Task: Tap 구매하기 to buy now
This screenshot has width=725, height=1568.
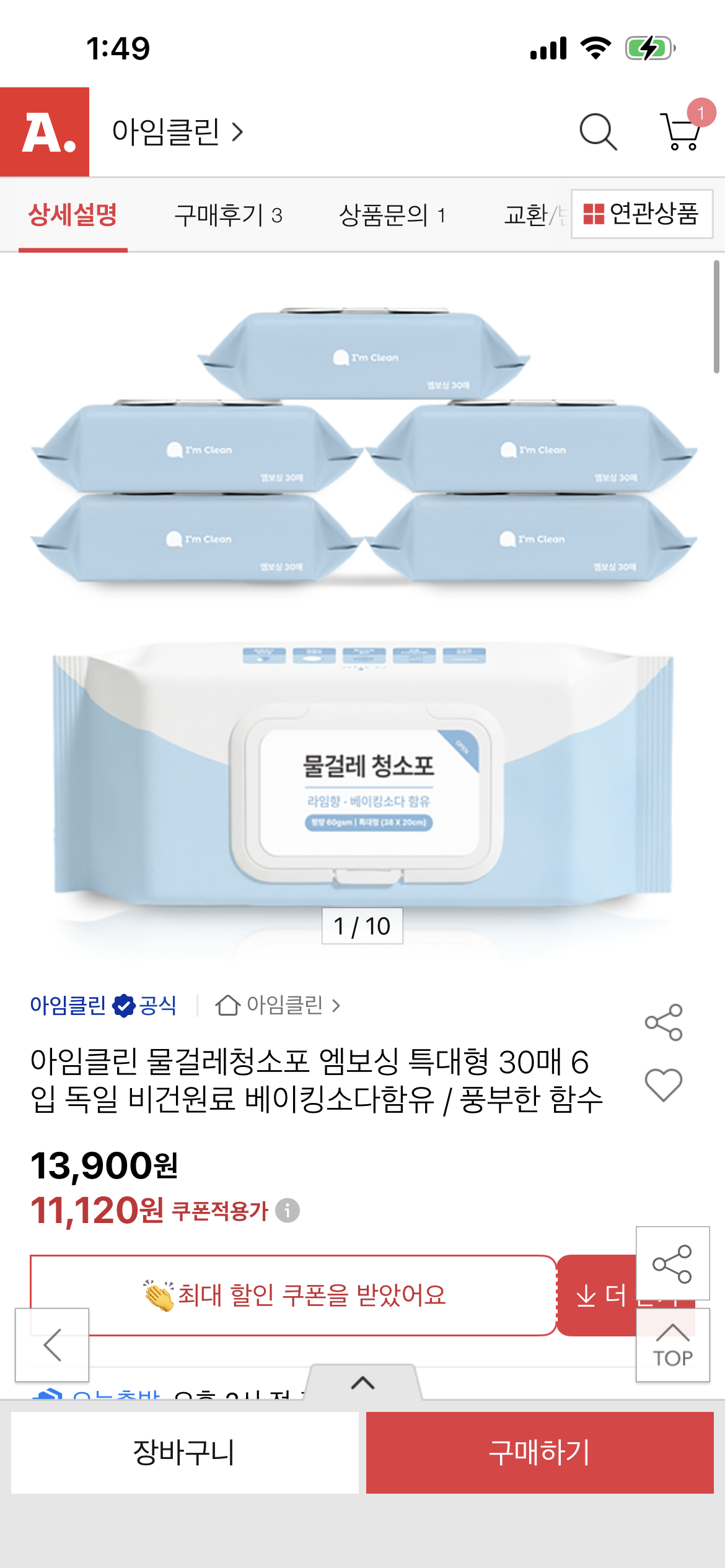Action: (539, 1452)
